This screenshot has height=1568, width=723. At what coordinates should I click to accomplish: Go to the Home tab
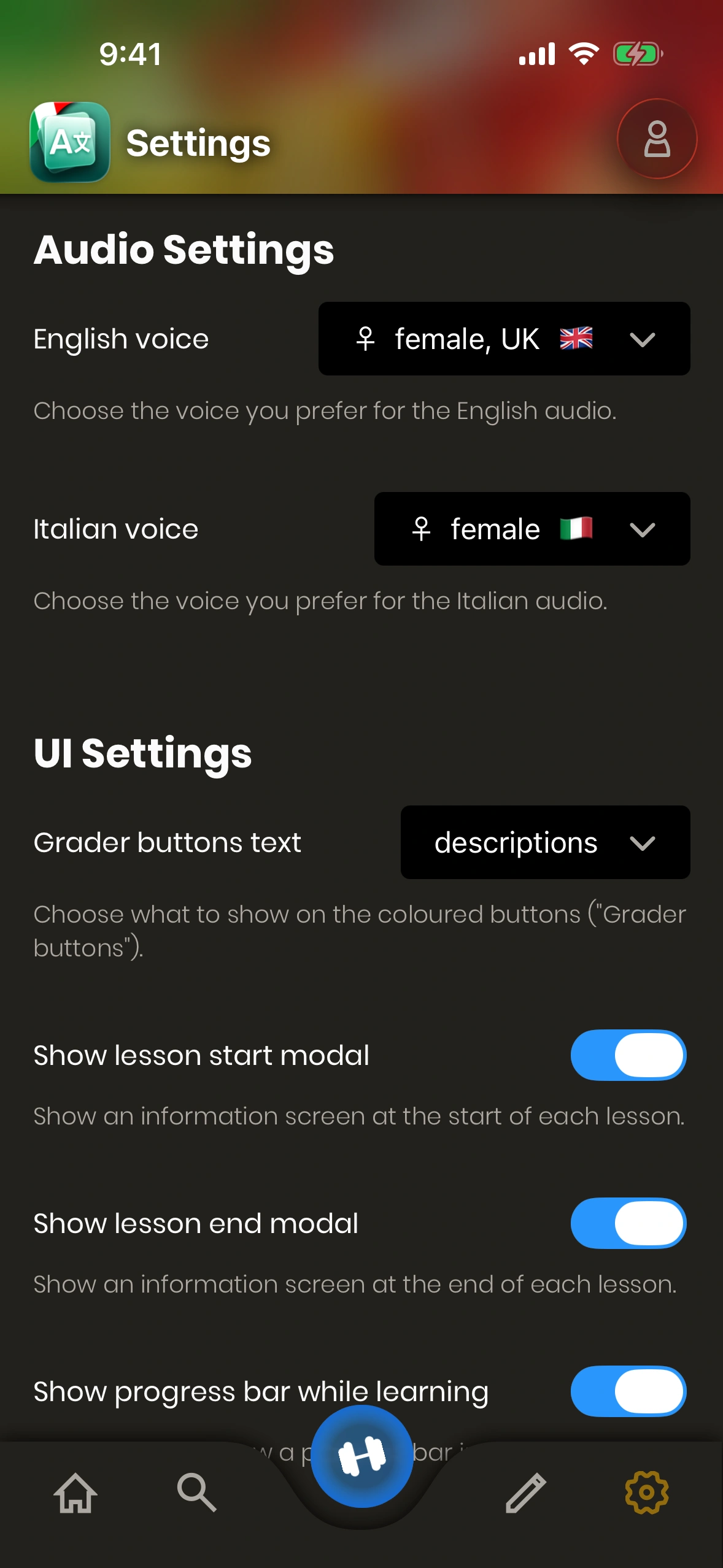point(75,1493)
